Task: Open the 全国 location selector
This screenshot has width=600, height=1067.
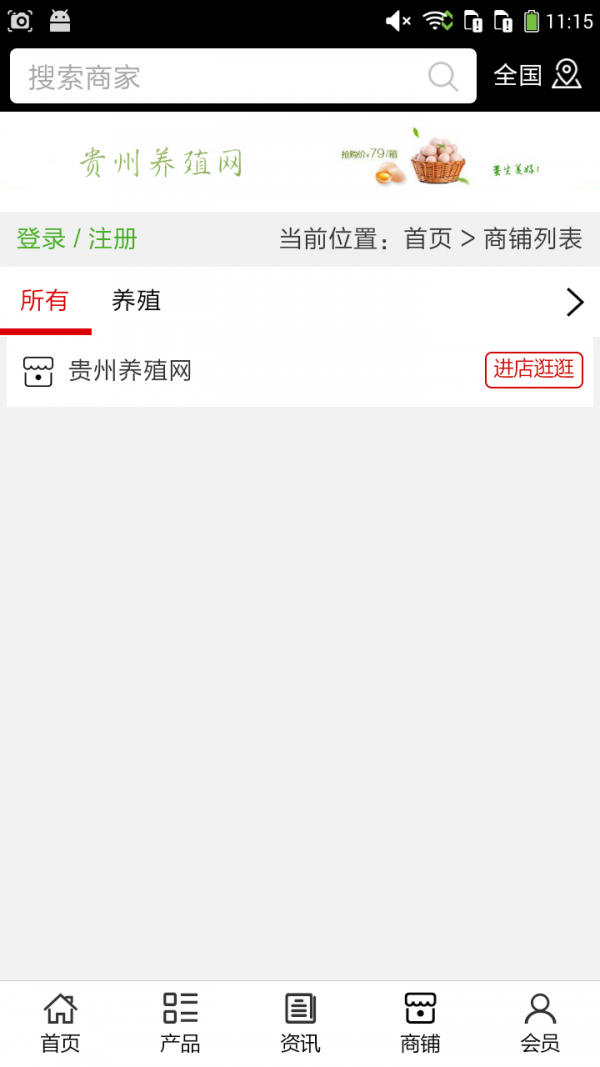Action: click(x=537, y=75)
